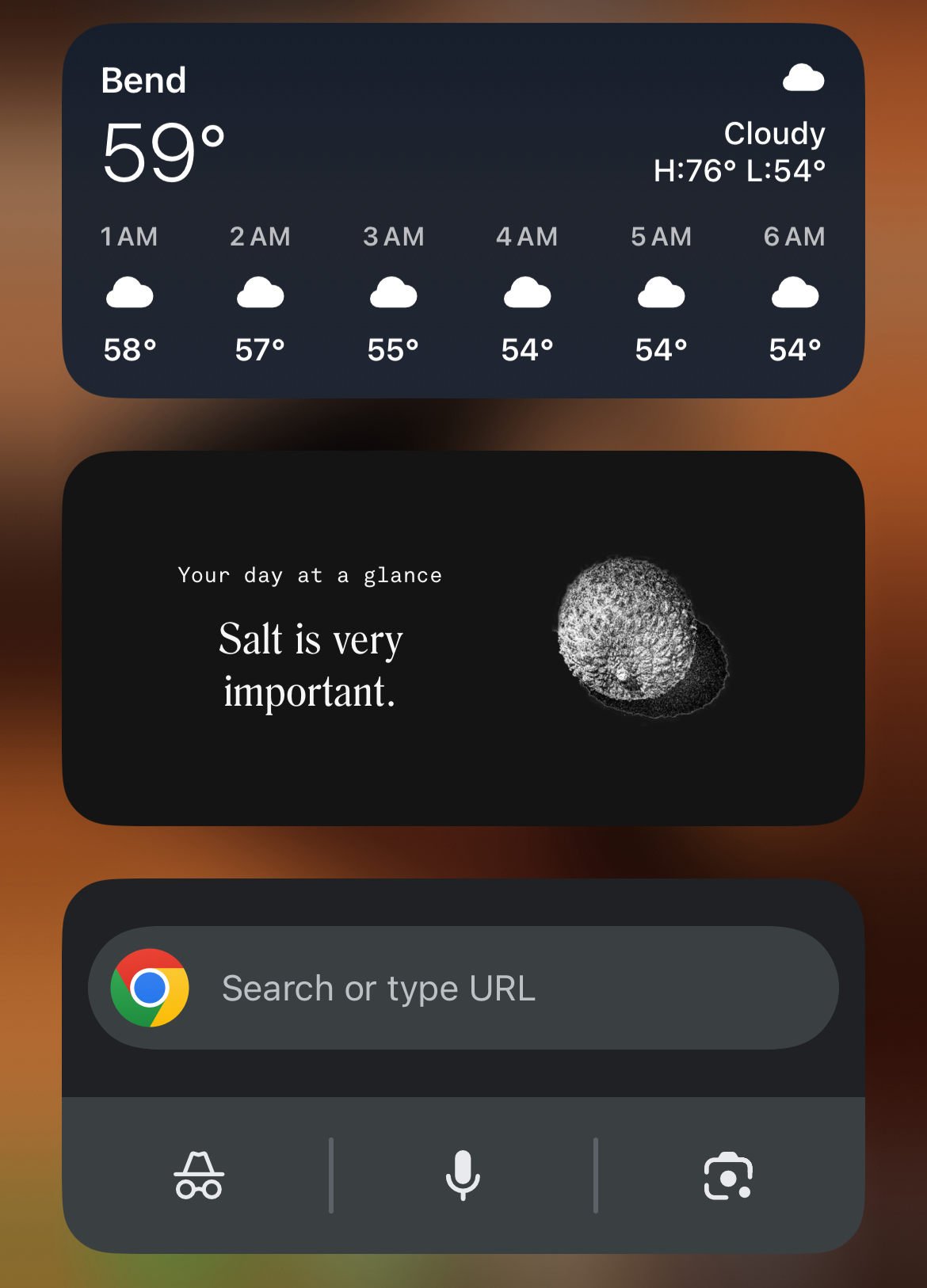This screenshot has height=1288, width=927.
Task: Open the Bend weather widget
Action: [x=463, y=210]
